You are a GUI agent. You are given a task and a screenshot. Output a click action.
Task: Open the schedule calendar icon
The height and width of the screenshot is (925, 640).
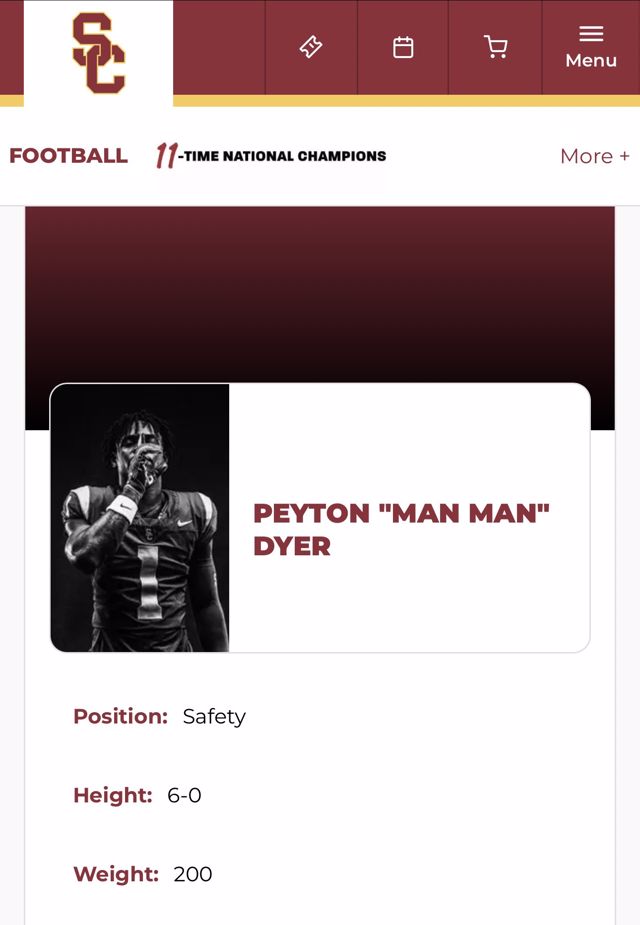pyautogui.click(x=403, y=47)
